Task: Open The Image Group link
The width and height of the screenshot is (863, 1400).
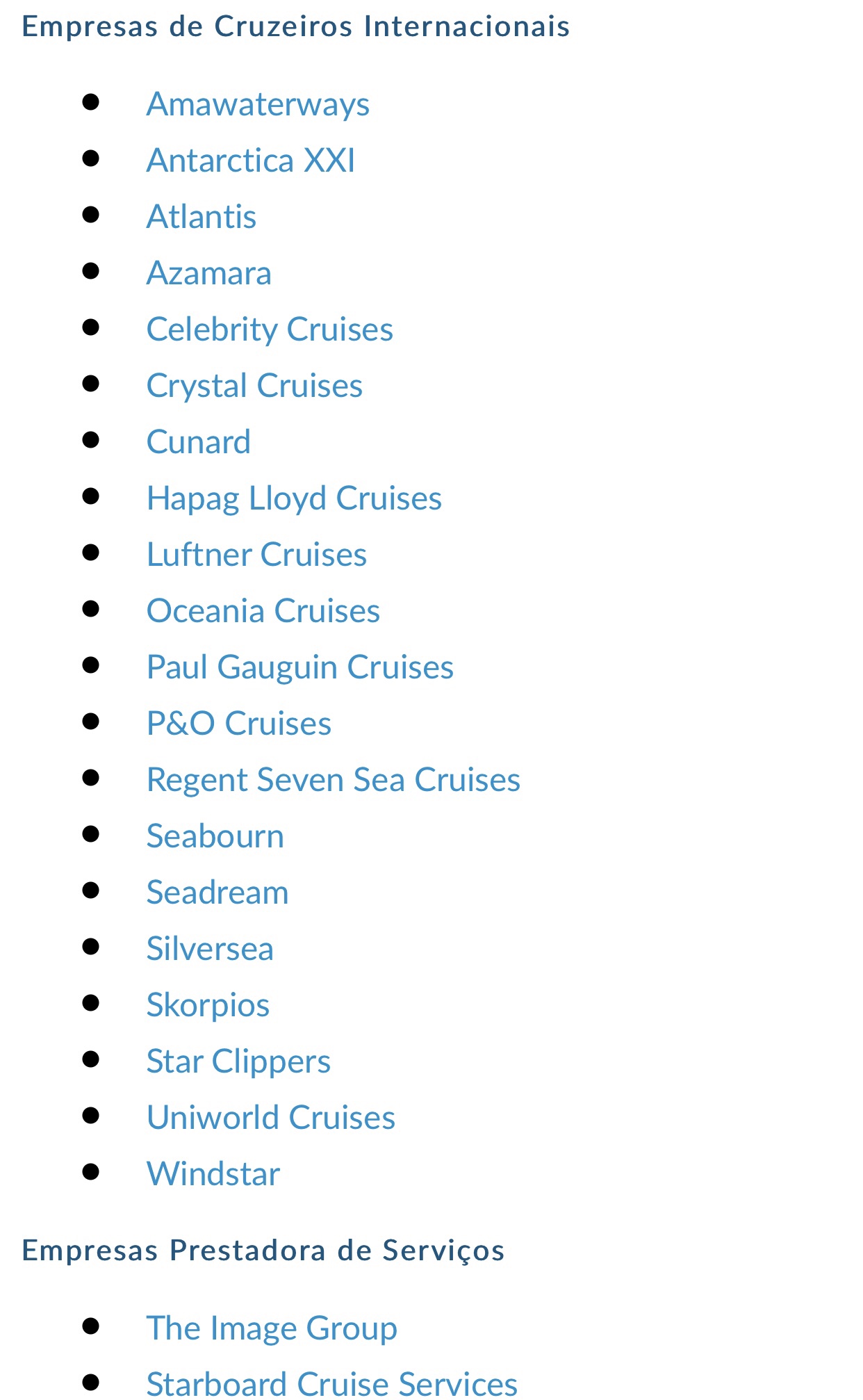Action: pyautogui.click(x=272, y=1328)
